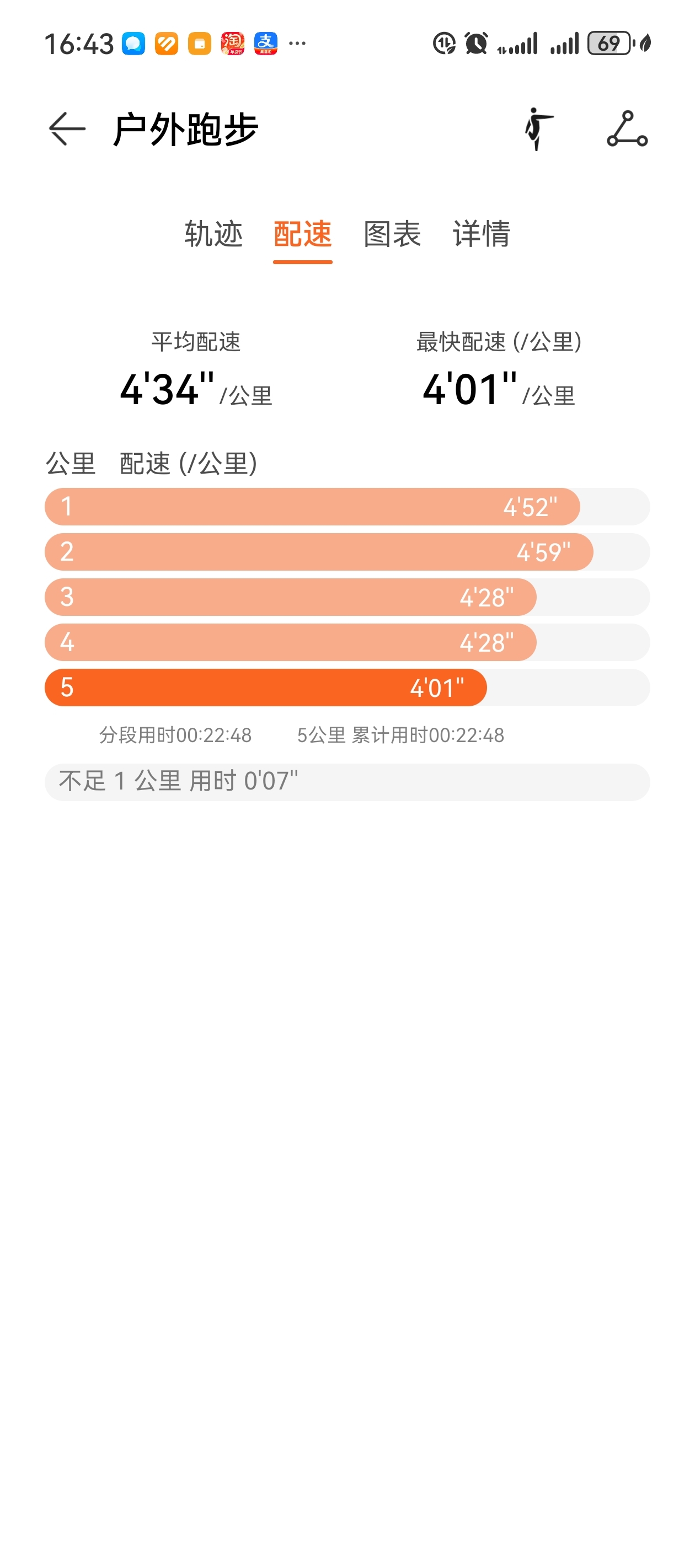This screenshot has width=695, height=1568.
Task: Go back from 户外跑步 page
Action: click(67, 129)
